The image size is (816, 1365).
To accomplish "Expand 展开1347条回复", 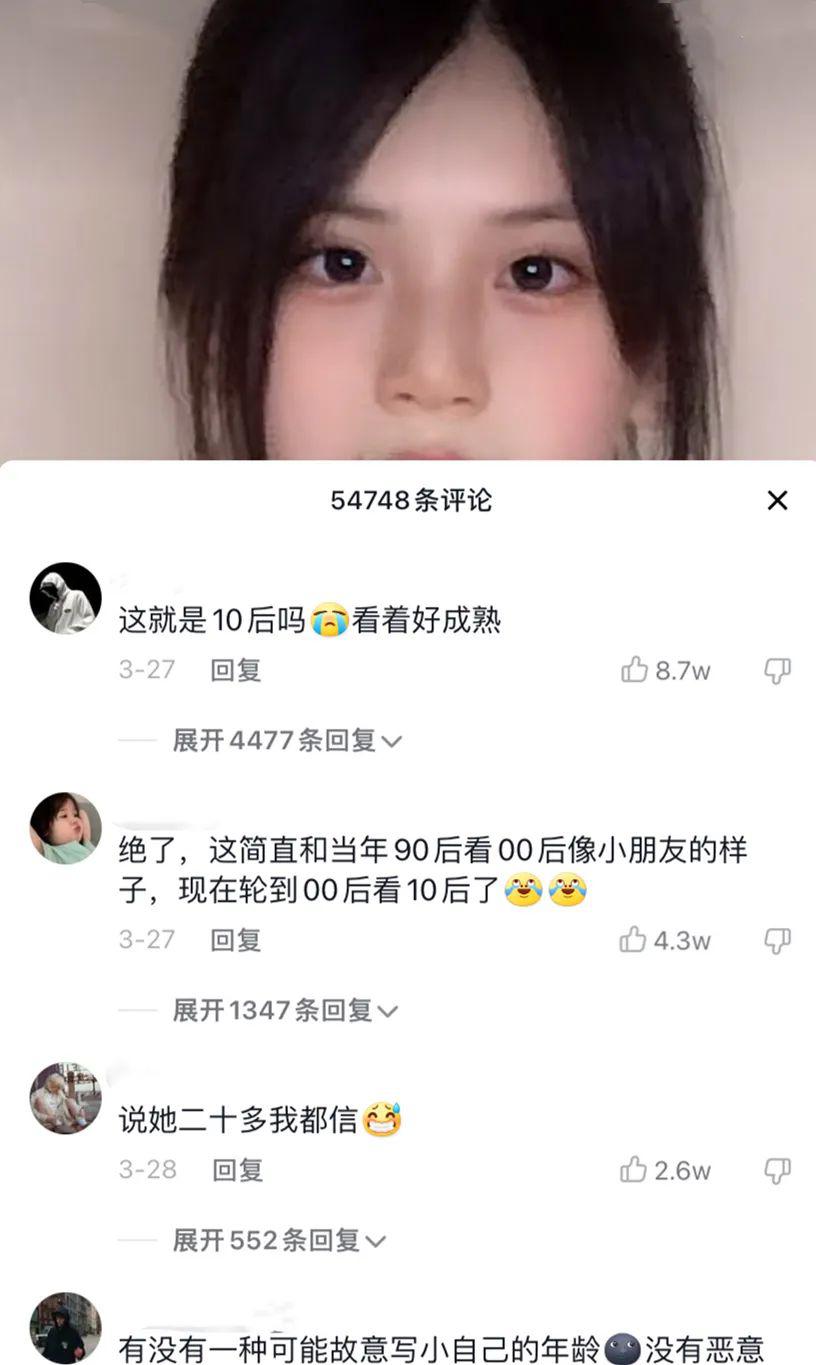I will (285, 1011).
